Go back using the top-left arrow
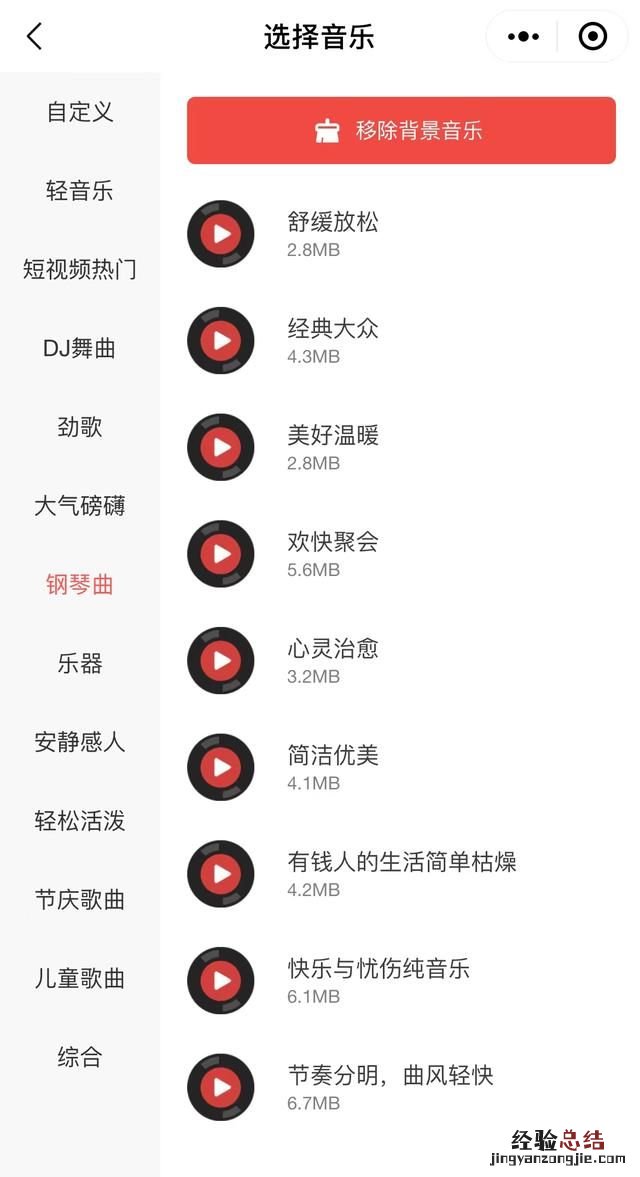The height and width of the screenshot is (1177, 640). pyautogui.click(x=35, y=37)
